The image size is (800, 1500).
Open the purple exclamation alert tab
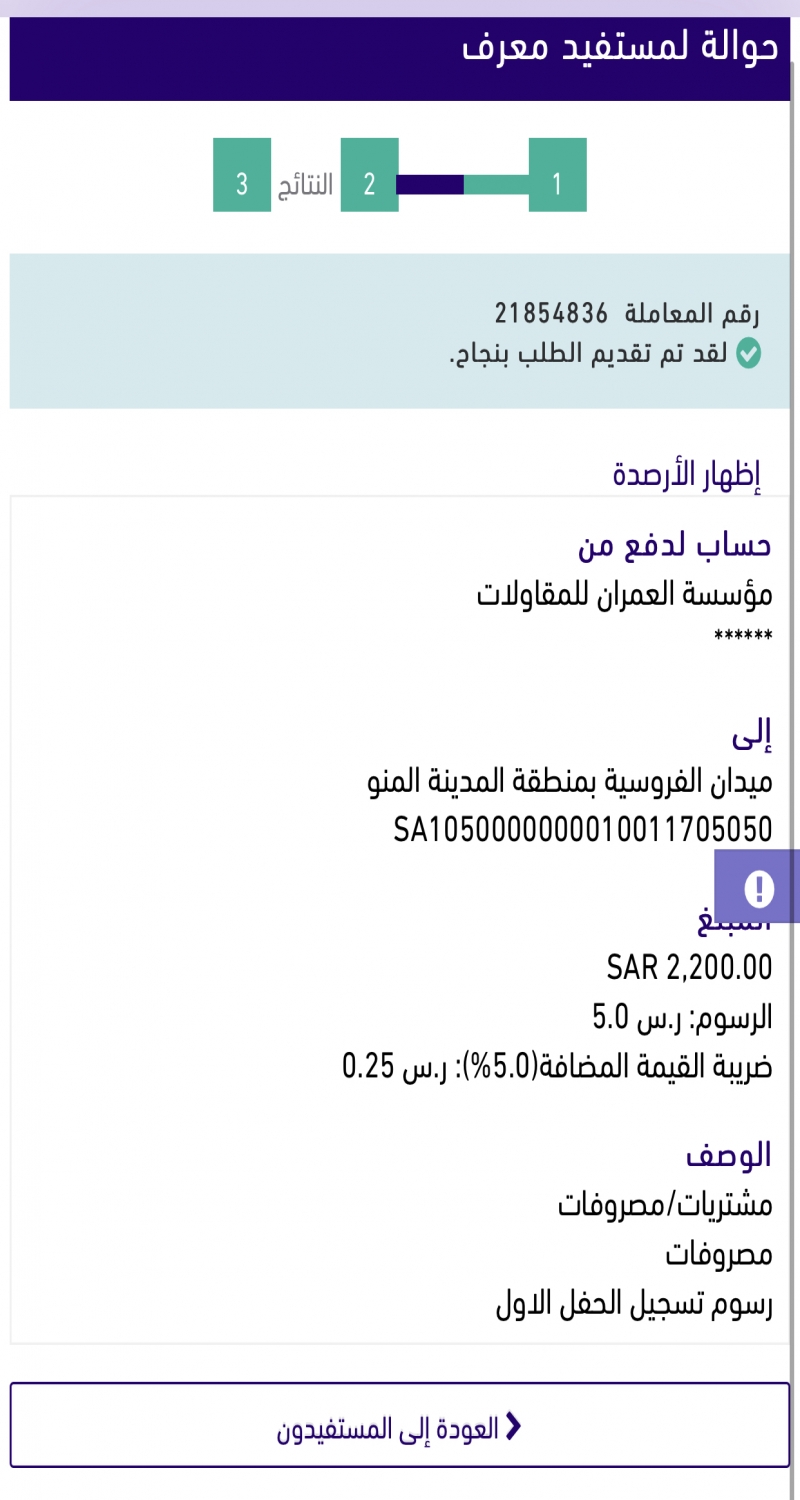[758, 886]
